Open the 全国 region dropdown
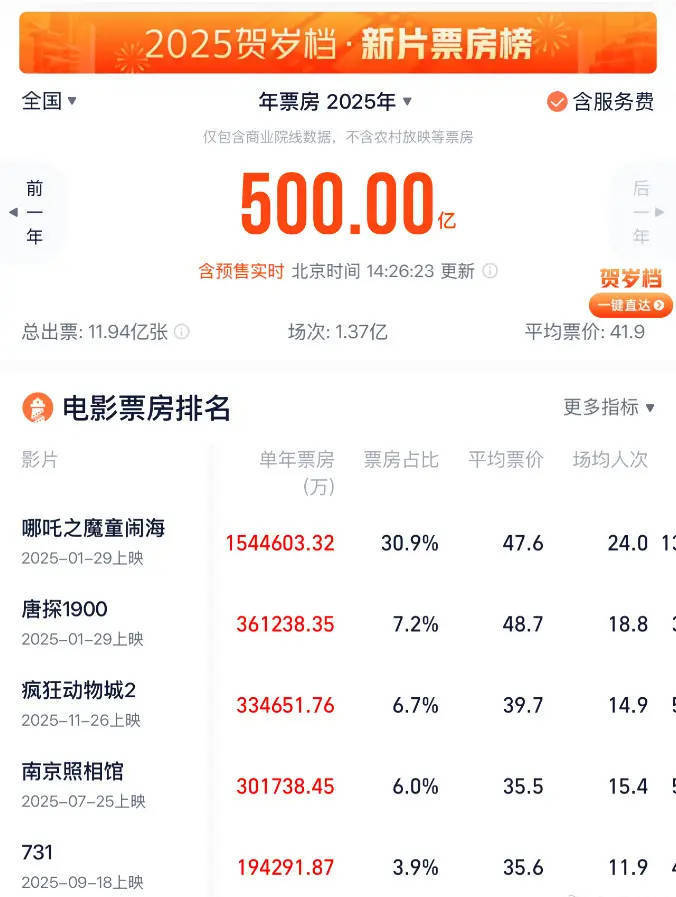 pyautogui.click(x=49, y=101)
